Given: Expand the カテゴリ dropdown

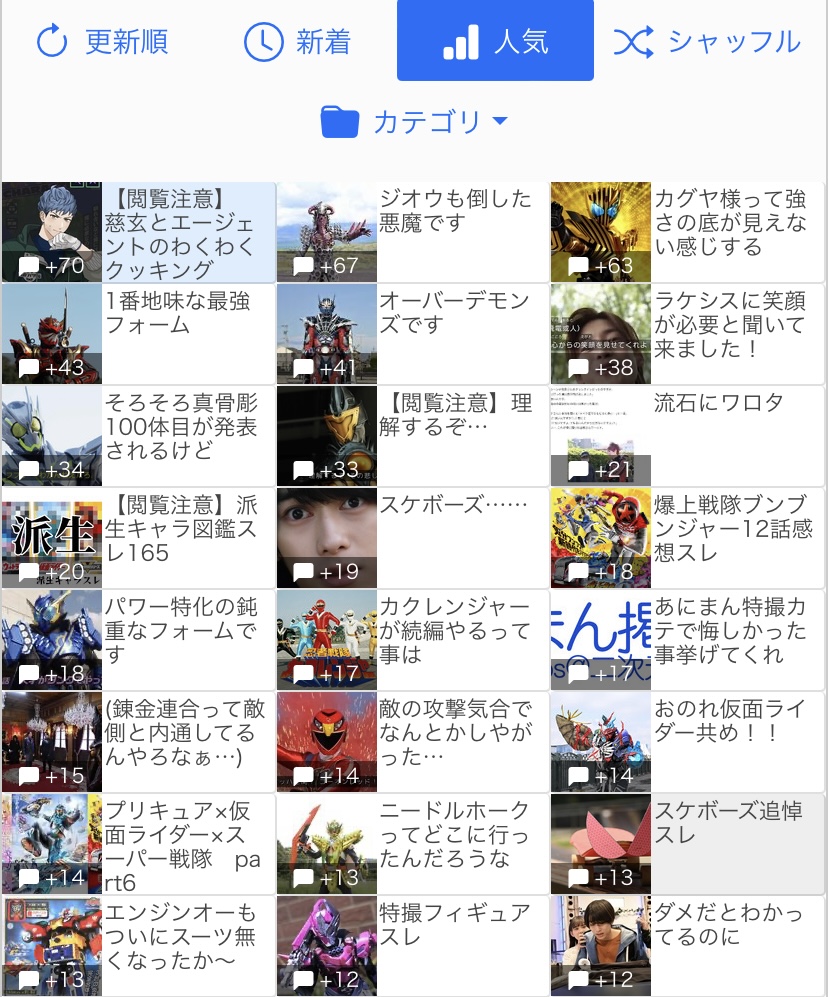Looking at the screenshot, I should (x=414, y=121).
